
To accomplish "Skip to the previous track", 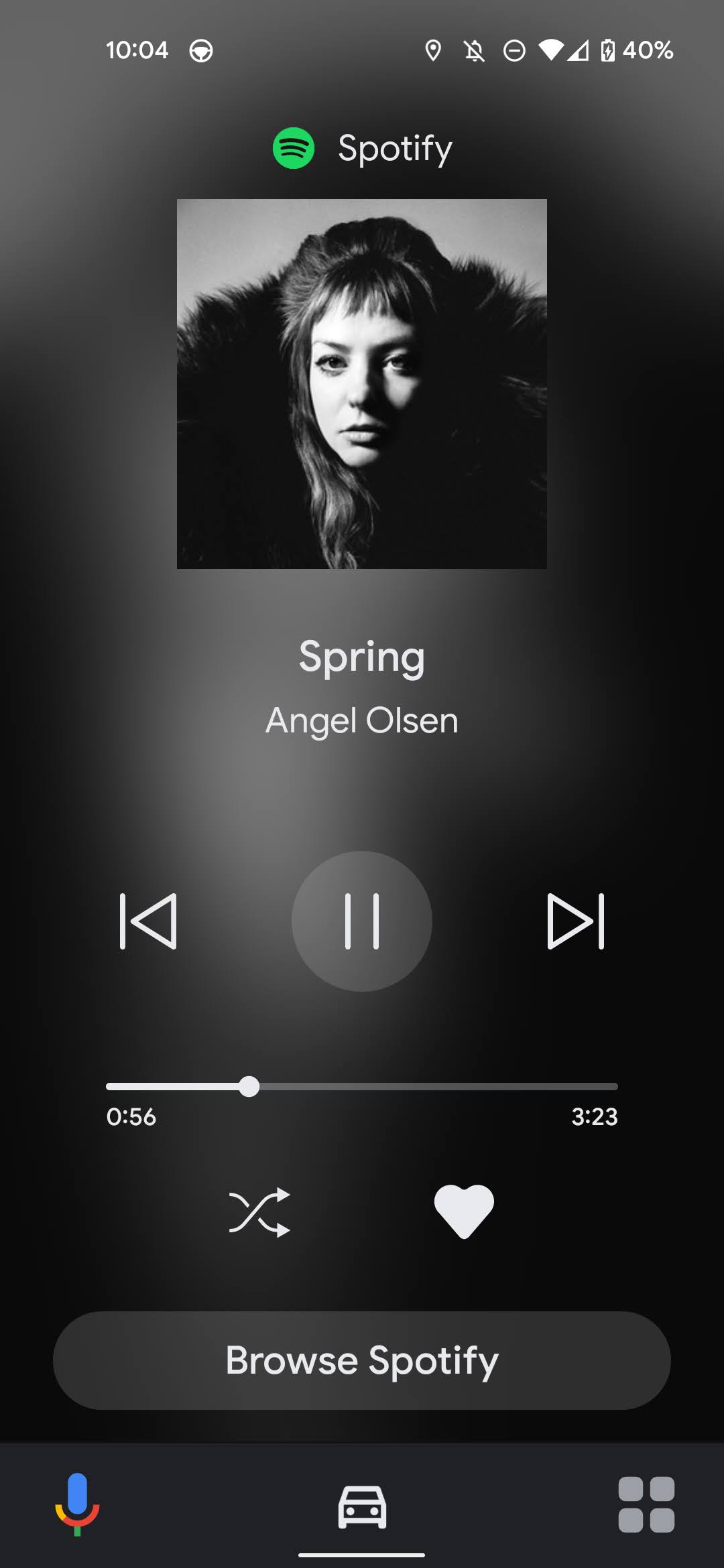I will click(x=148, y=921).
